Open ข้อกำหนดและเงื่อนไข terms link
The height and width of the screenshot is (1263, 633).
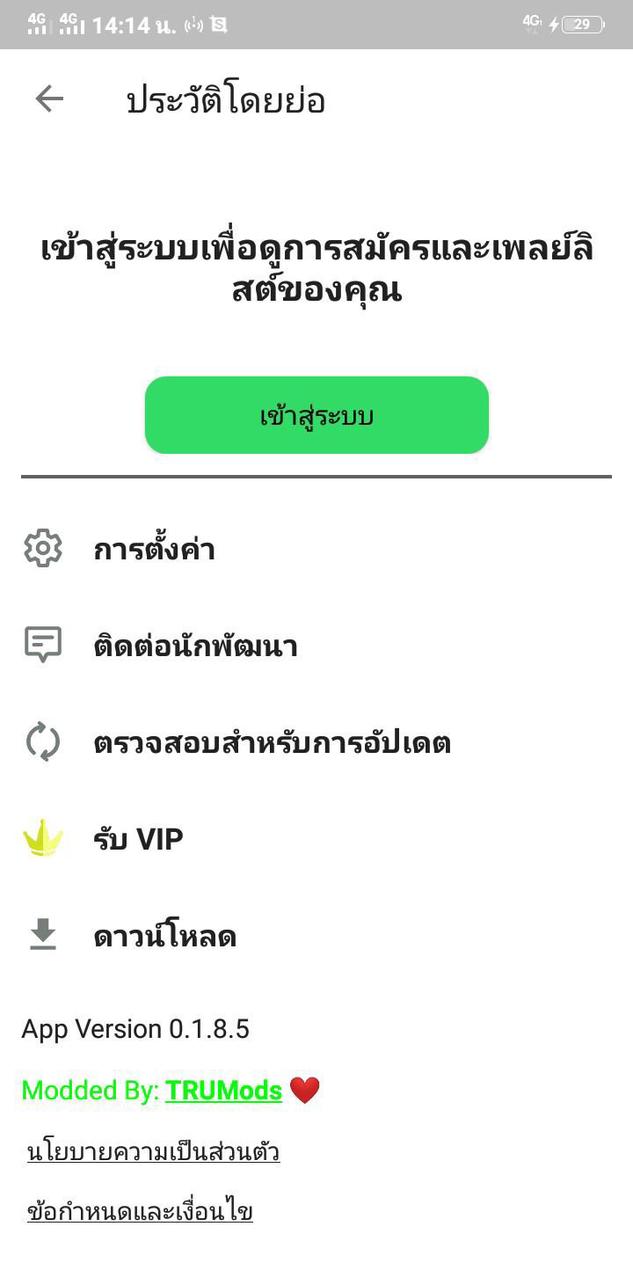[140, 1212]
